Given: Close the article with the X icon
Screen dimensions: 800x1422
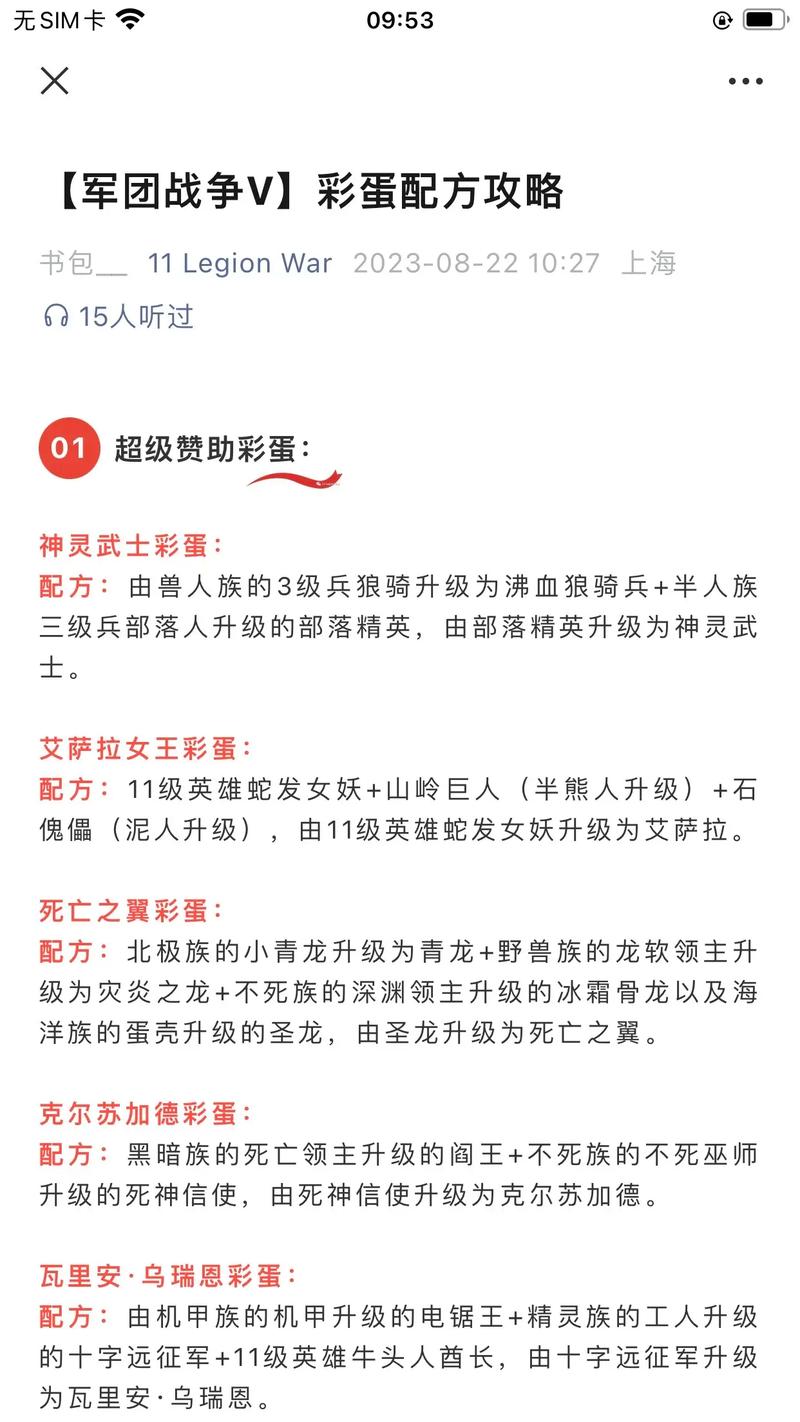Looking at the screenshot, I should tap(55, 80).
